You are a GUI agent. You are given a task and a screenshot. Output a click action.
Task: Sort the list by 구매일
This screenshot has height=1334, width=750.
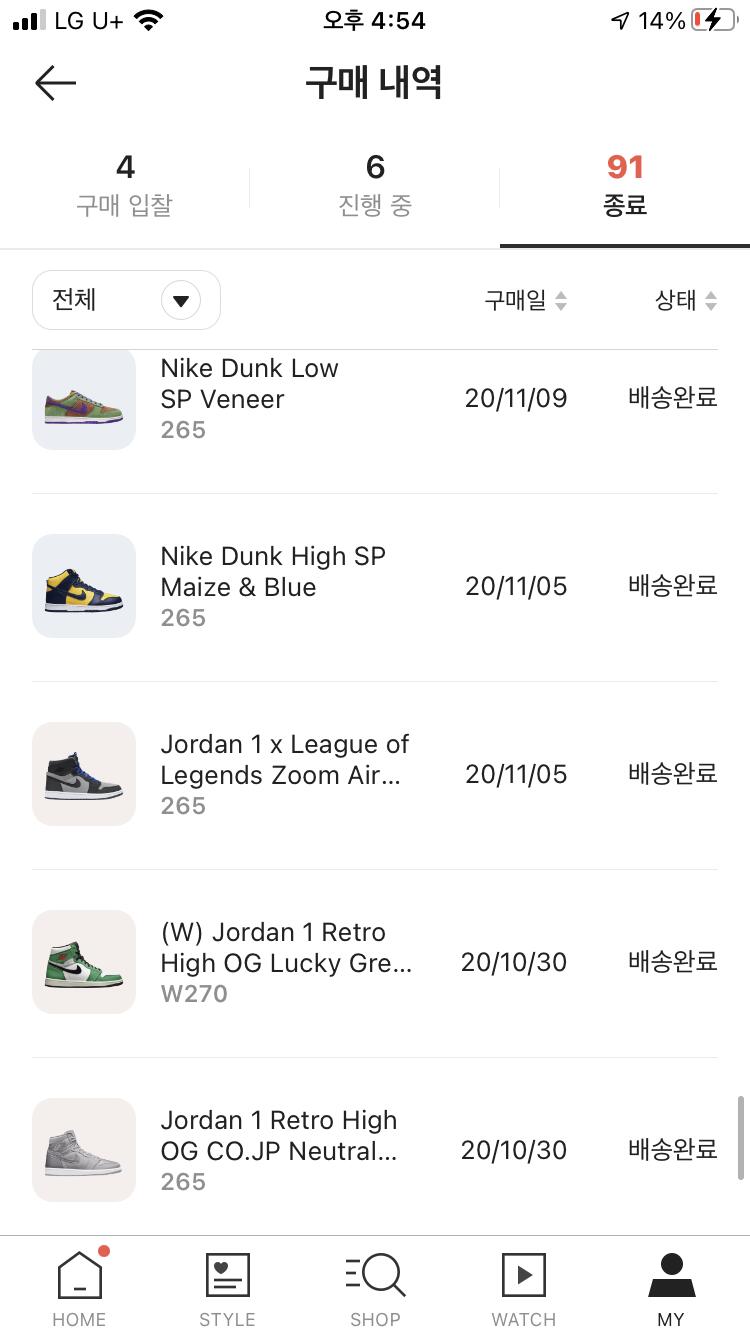coord(525,300)
